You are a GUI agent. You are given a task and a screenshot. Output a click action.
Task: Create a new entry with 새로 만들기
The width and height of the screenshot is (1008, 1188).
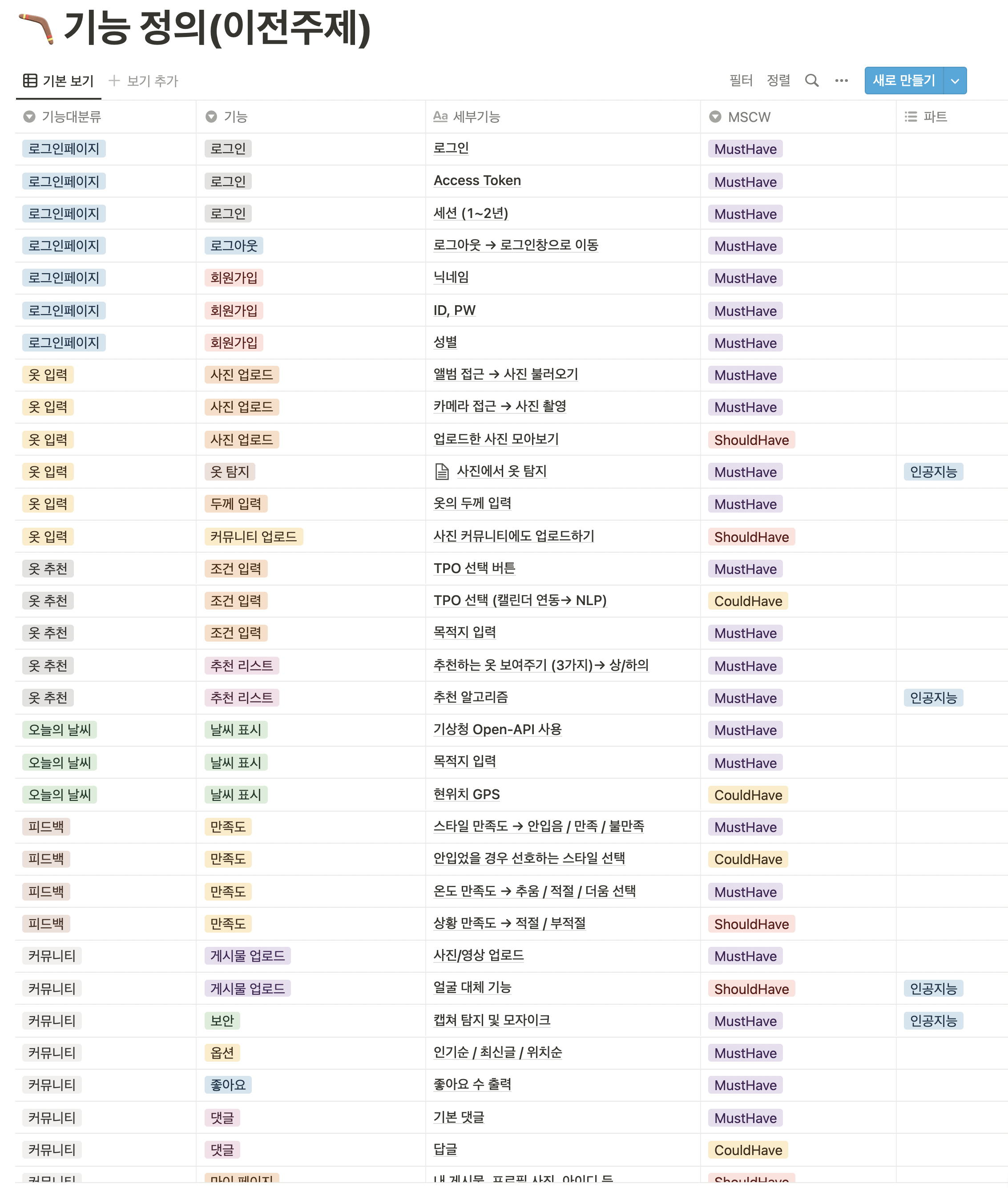point(903,81)
